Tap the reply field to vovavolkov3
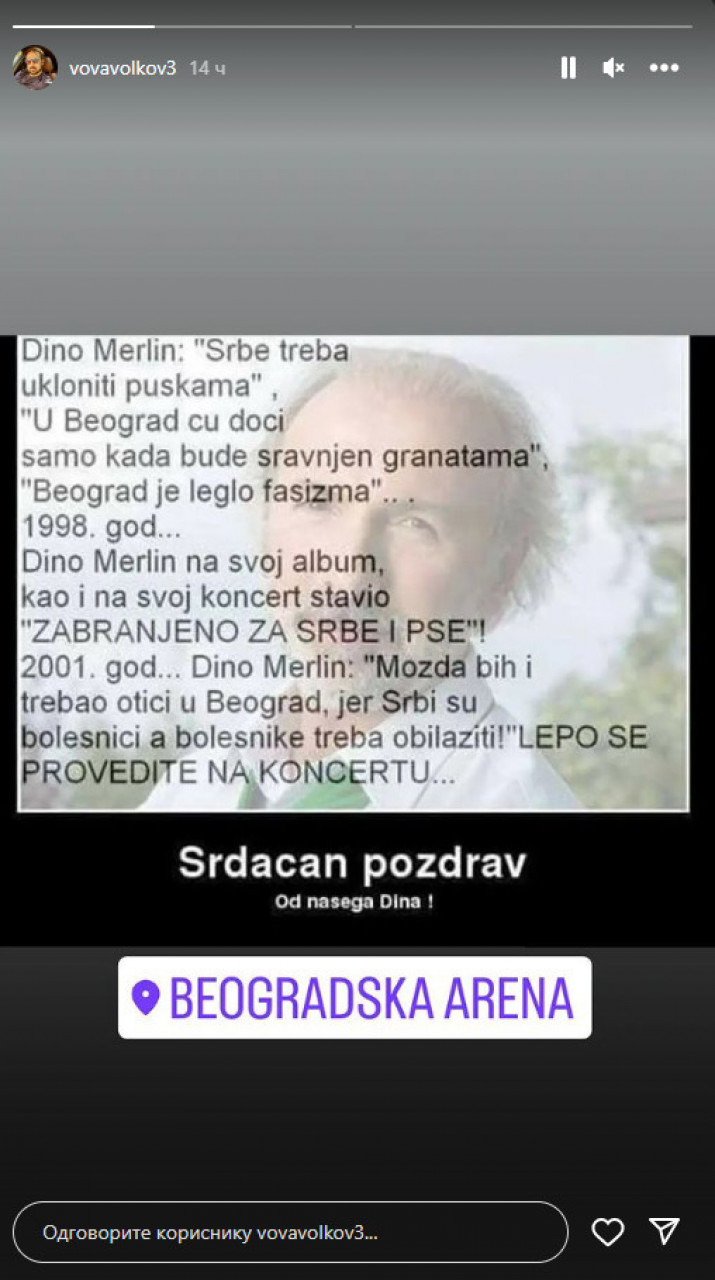 point(290,1232)
